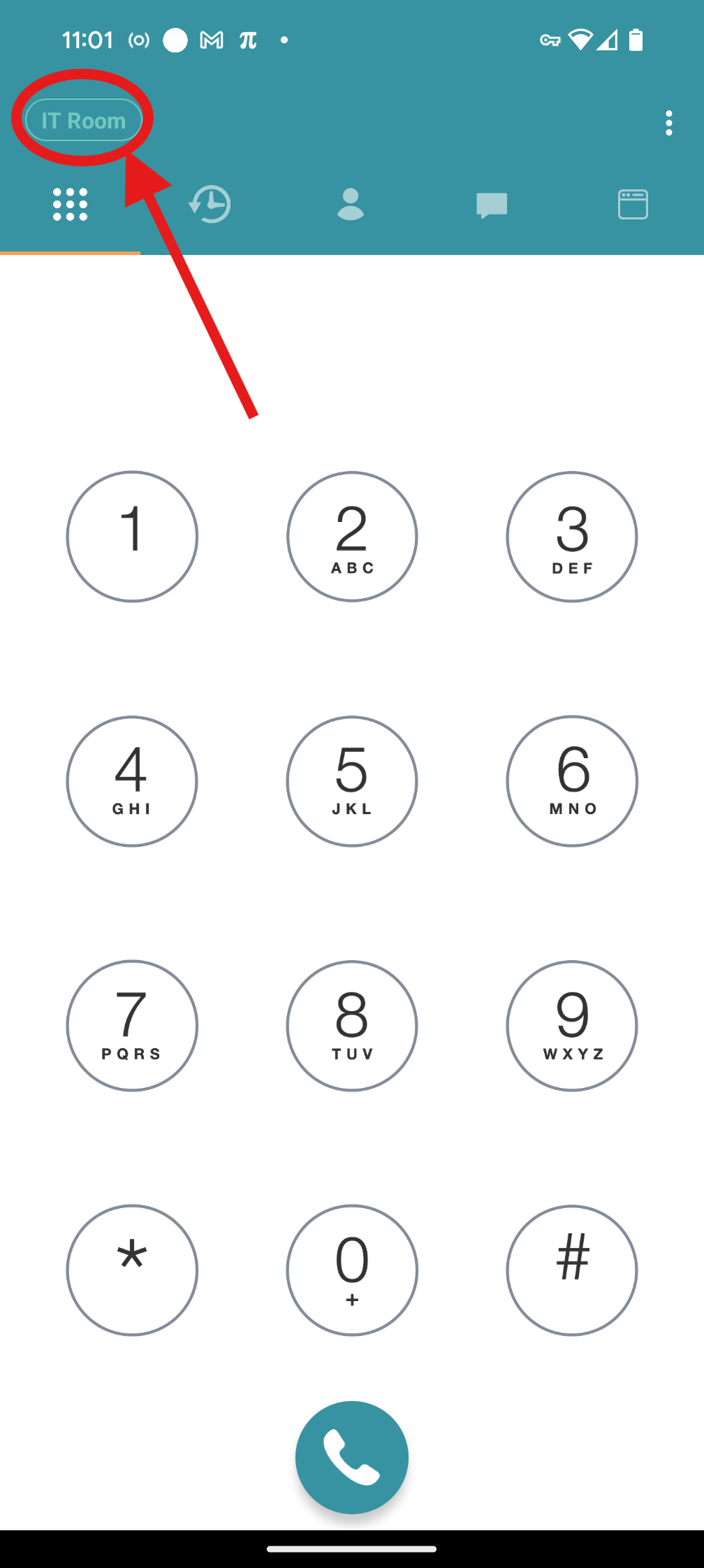Image resolution: width=704 pixels, height=1568 pixels.
Task: Open the browser window tab
Action: coord(633,205)
